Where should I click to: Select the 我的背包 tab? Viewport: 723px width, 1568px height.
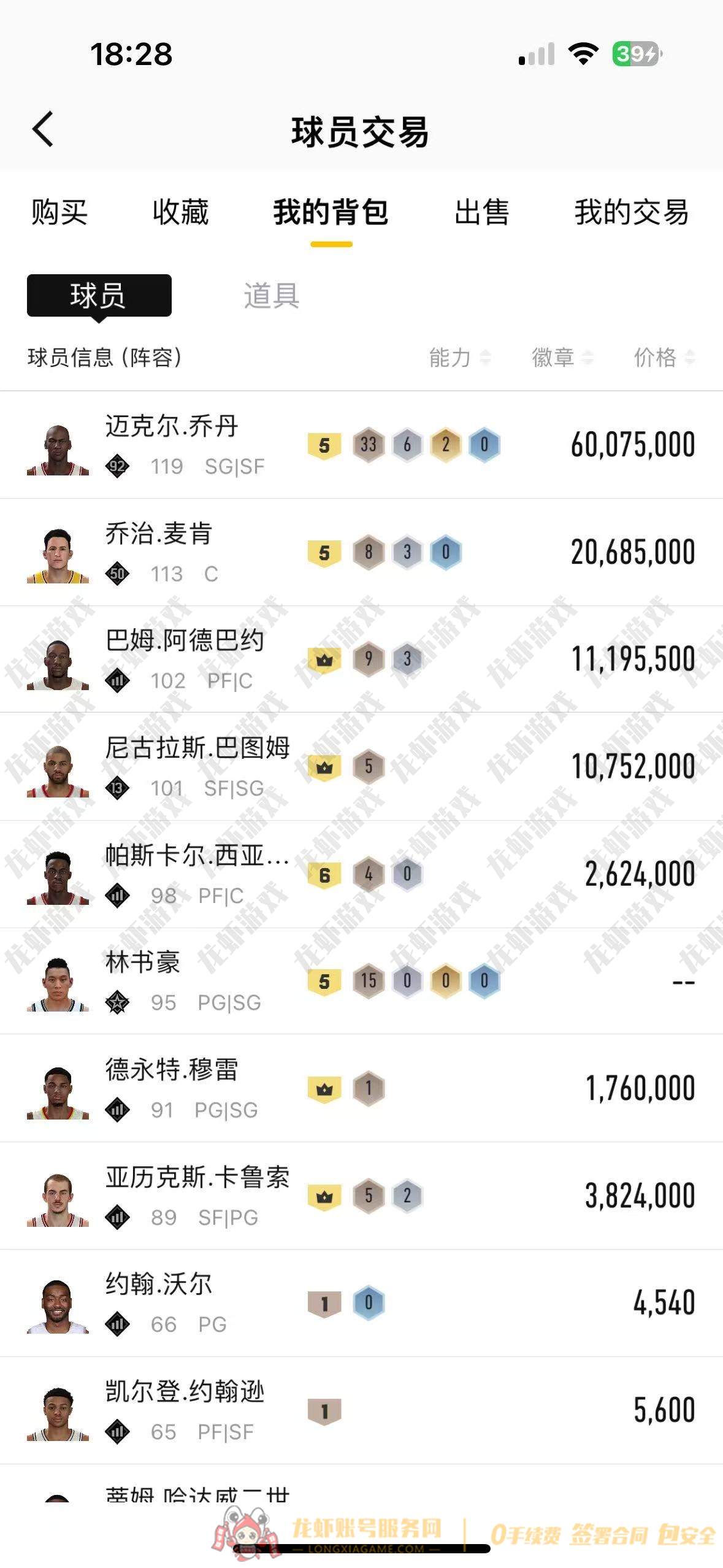pyautogui.click(x=331, y=213)
